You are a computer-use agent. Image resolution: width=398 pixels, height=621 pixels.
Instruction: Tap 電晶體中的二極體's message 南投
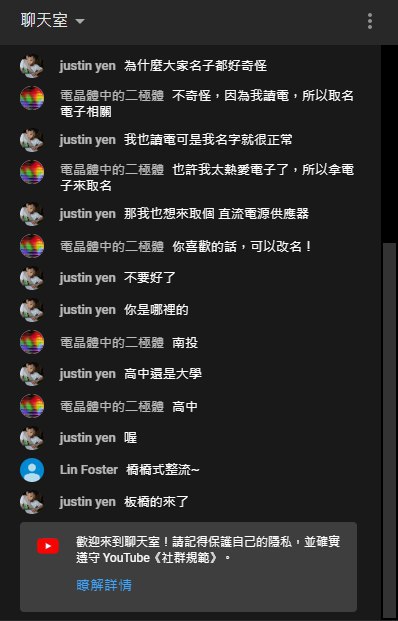[185, 342]
